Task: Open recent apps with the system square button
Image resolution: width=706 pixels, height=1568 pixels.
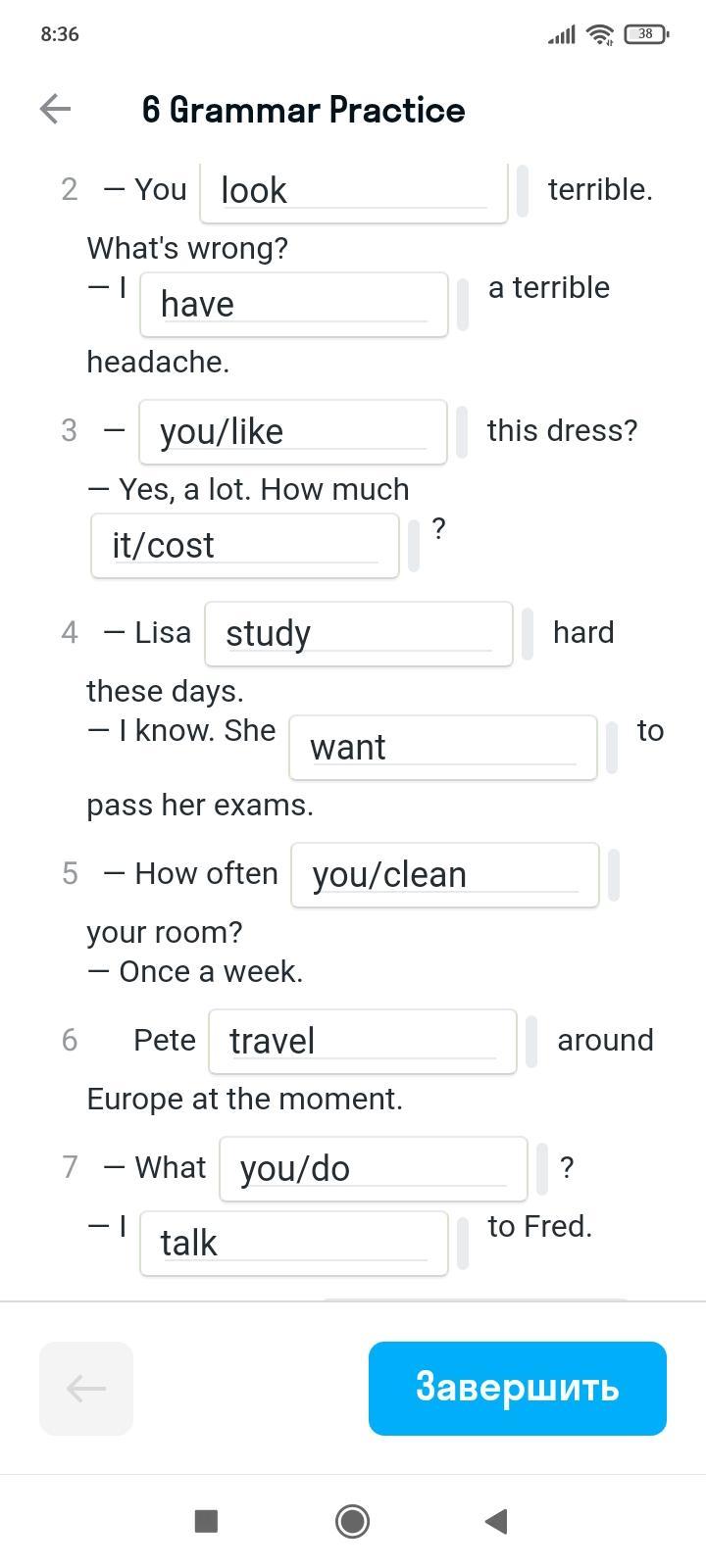Action: [x=206, y=1521]
